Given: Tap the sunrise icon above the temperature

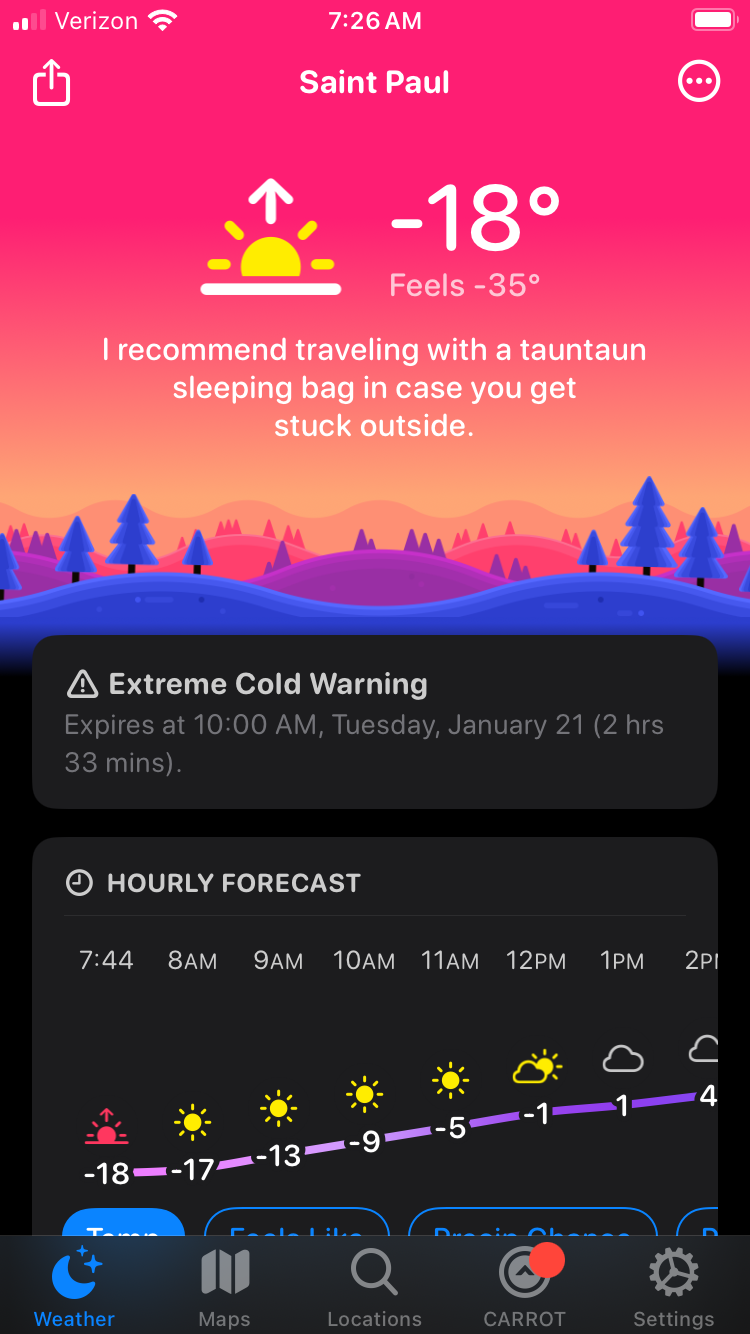Looking at the screenshot, I should pyautogui.click(x=268, y=236).
